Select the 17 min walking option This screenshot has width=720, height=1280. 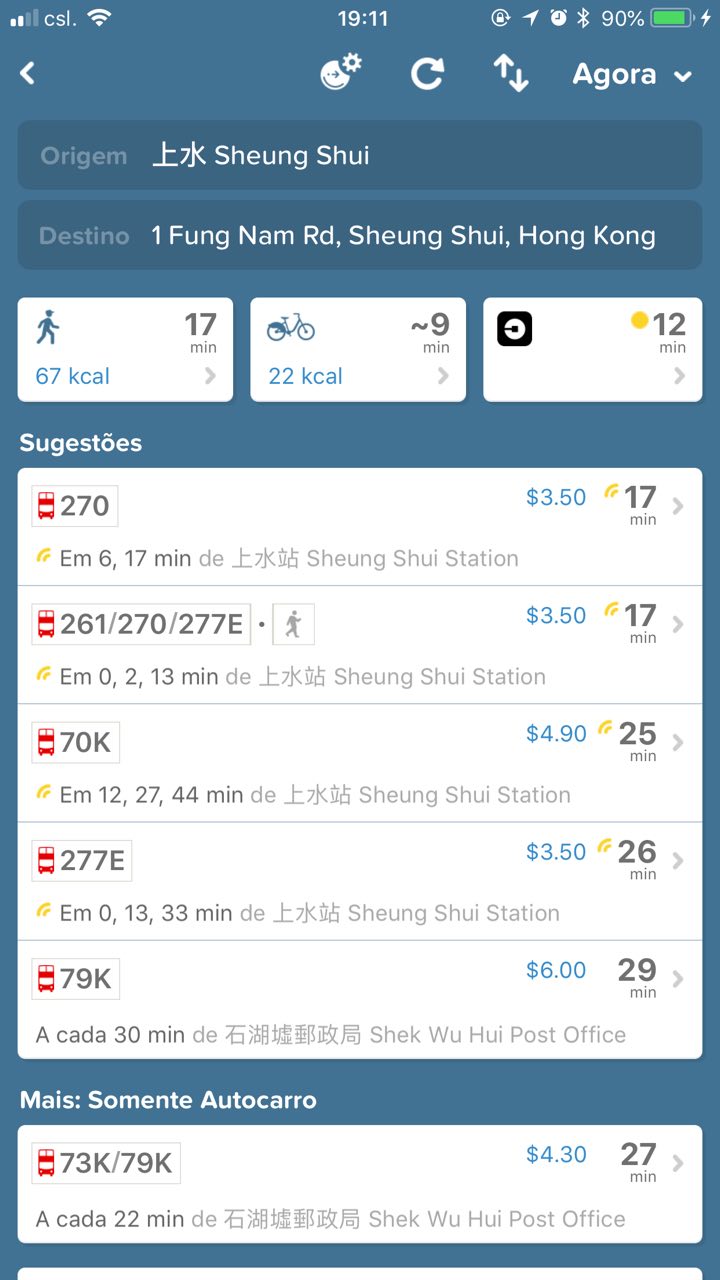pos(125,350)
